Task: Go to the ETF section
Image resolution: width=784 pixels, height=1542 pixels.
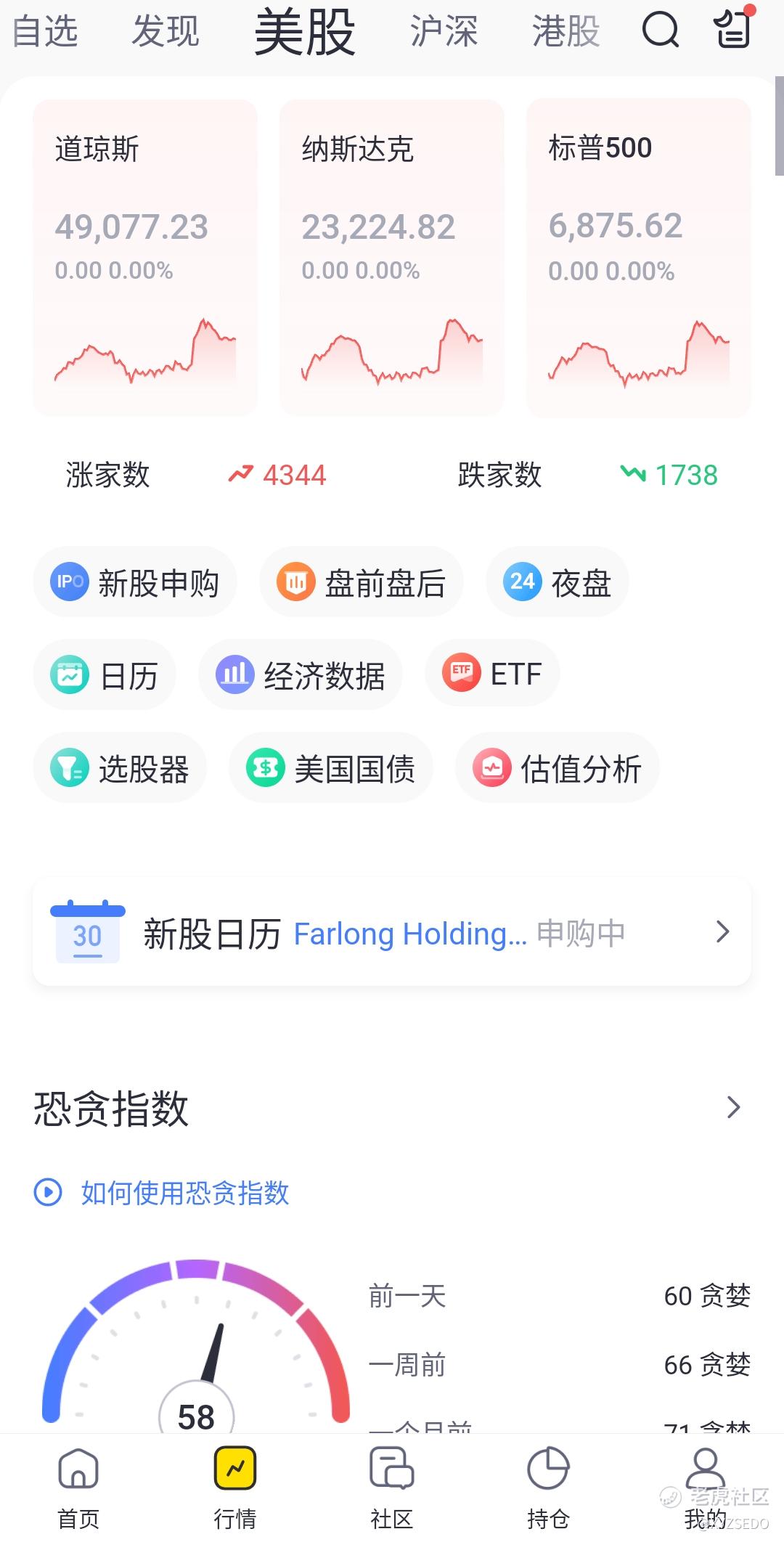Action: coord(492,674)
